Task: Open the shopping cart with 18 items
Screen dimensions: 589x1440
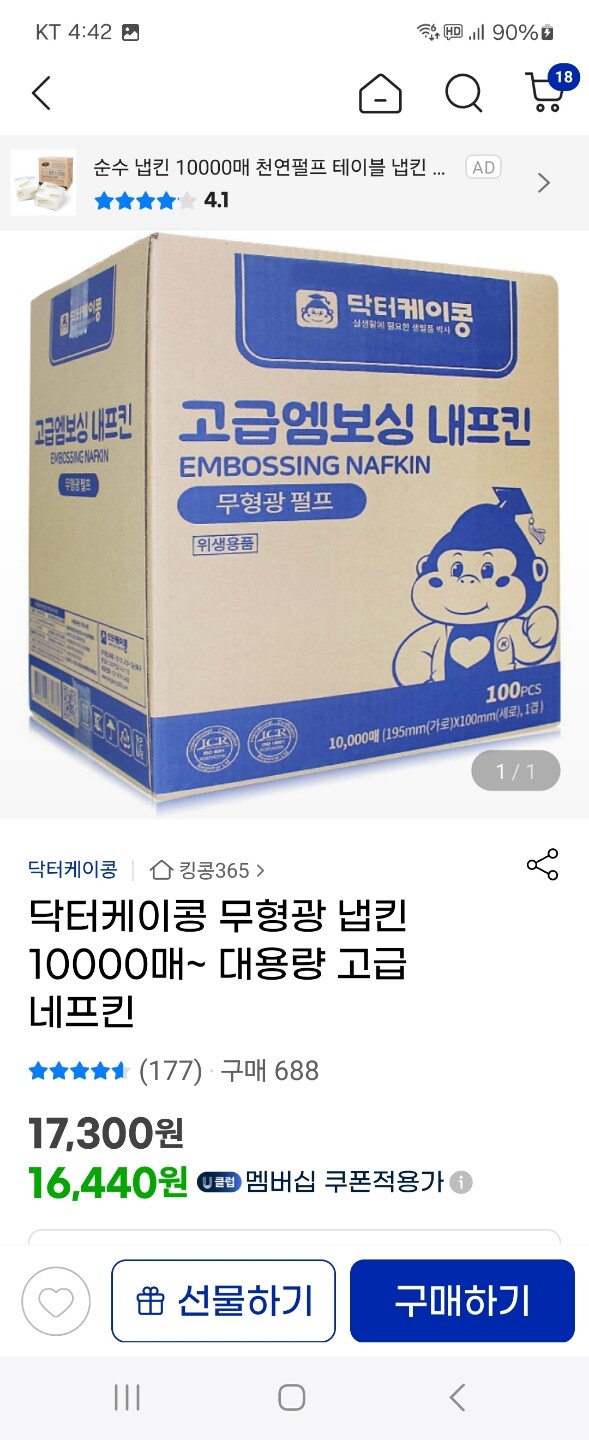Action: point(550,90)
